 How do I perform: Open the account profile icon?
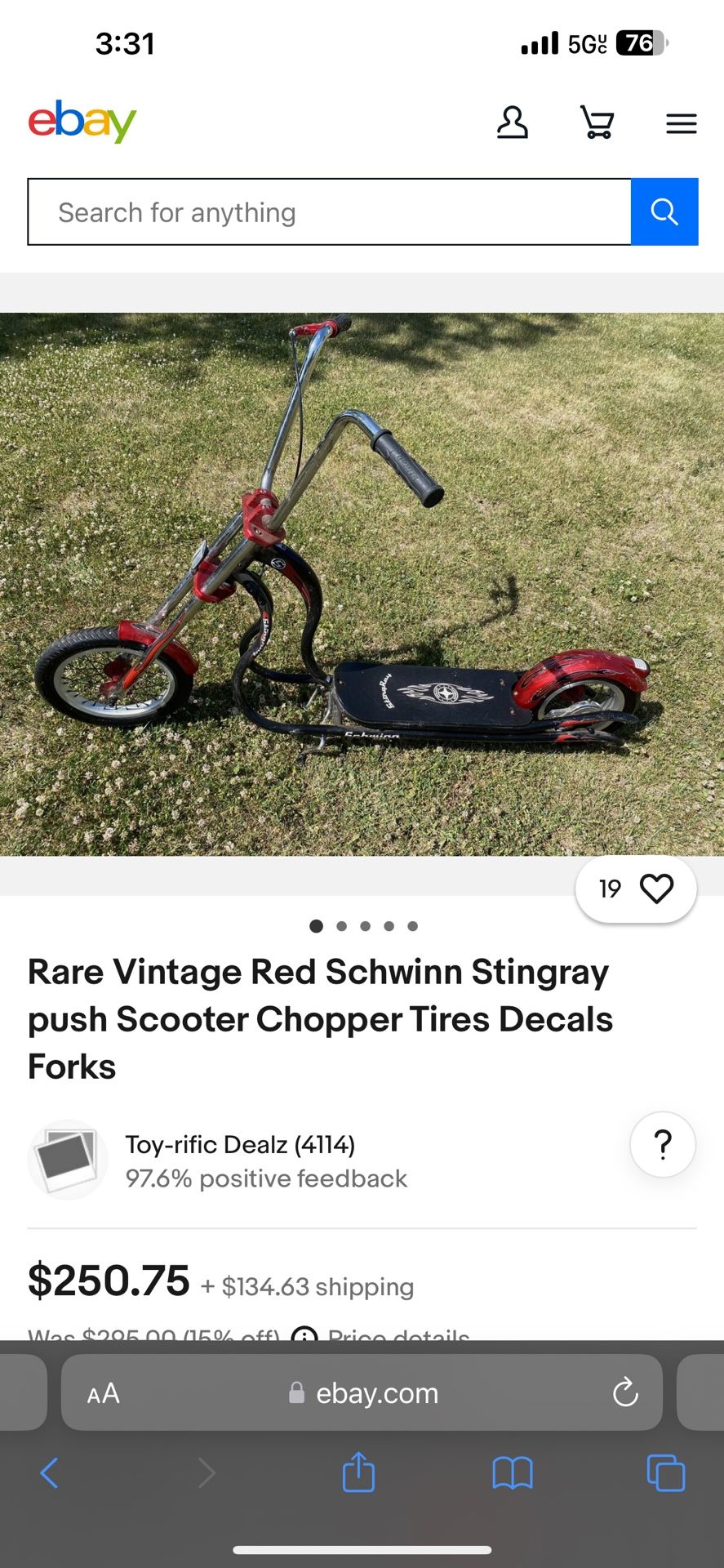[x=513, y=123]
